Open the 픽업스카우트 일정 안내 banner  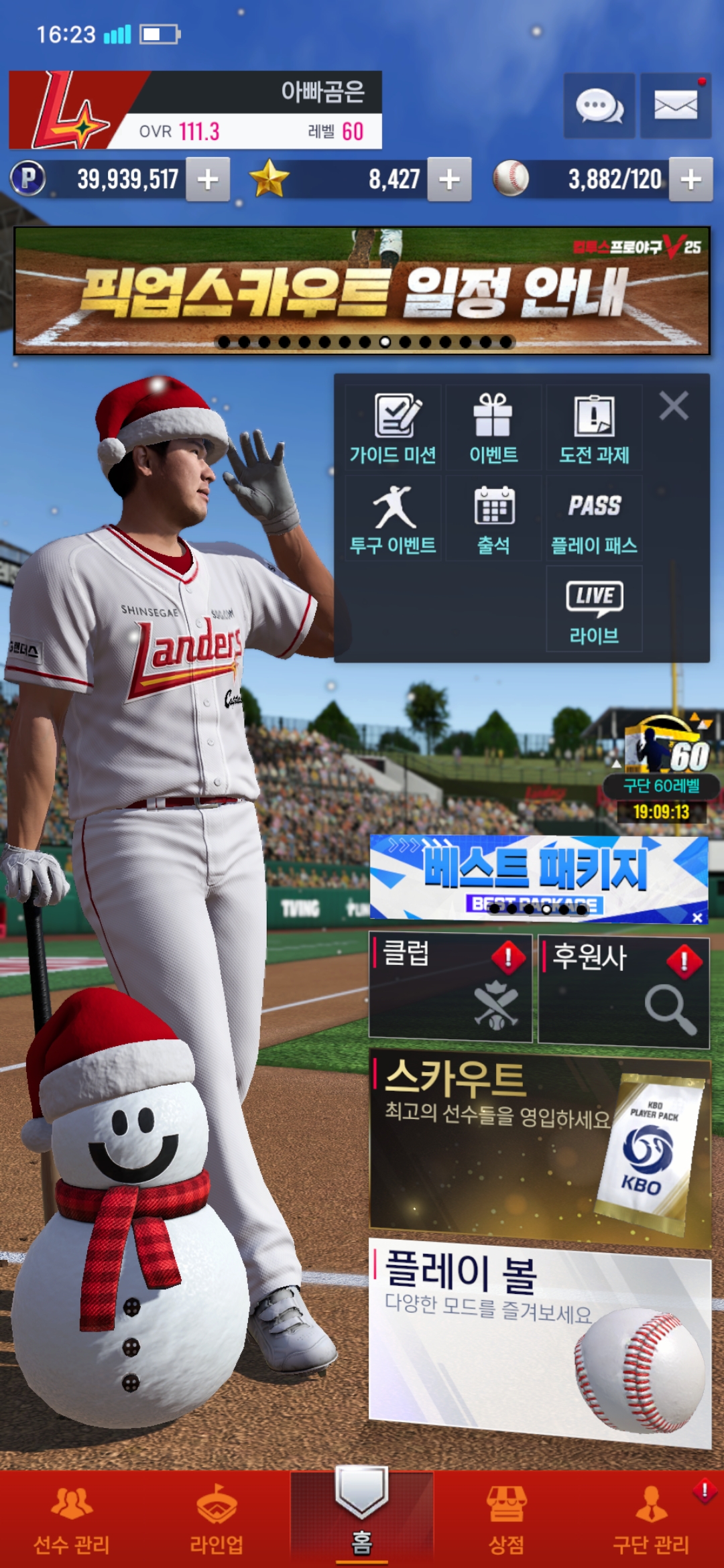coord(362,291)
